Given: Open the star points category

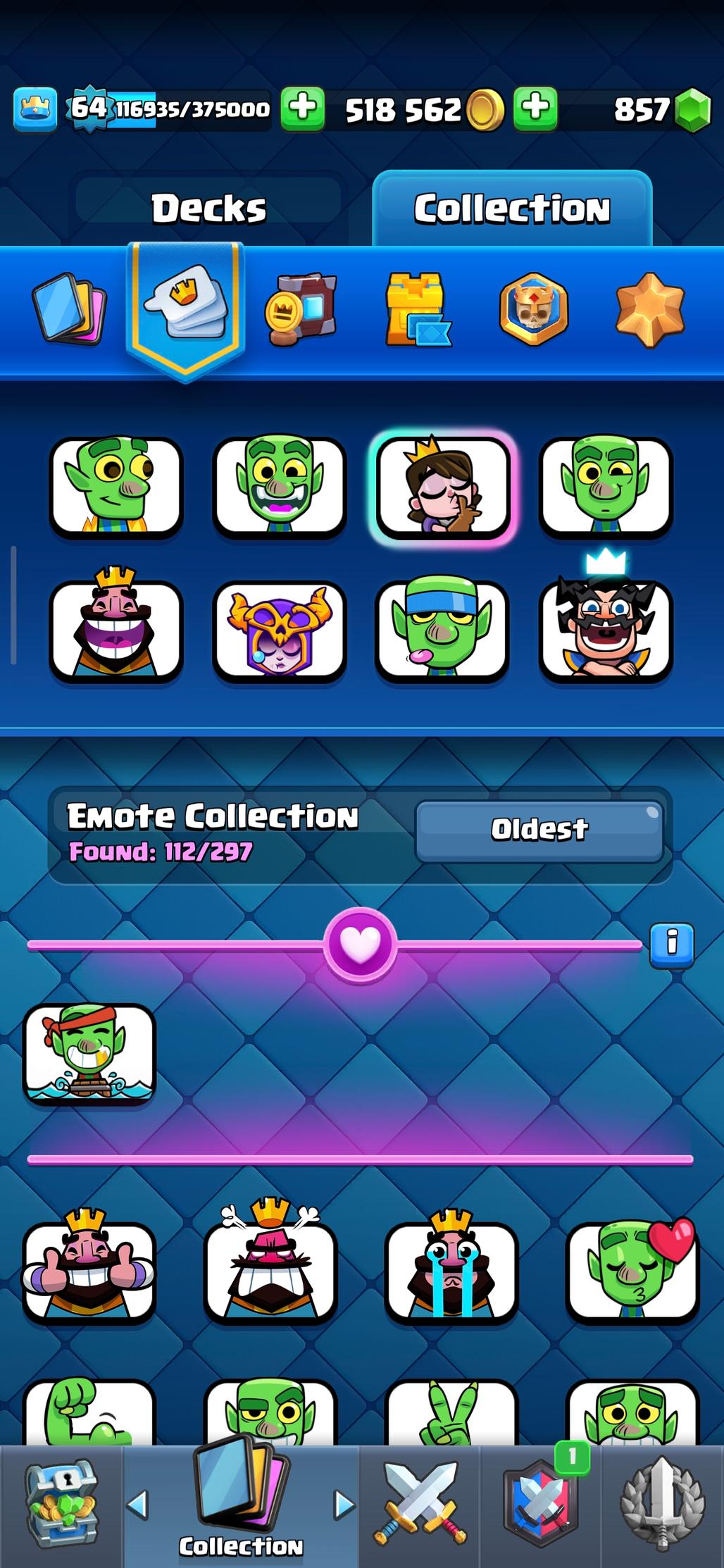Looking at the screenshot, I should click(x=649, y=309).
